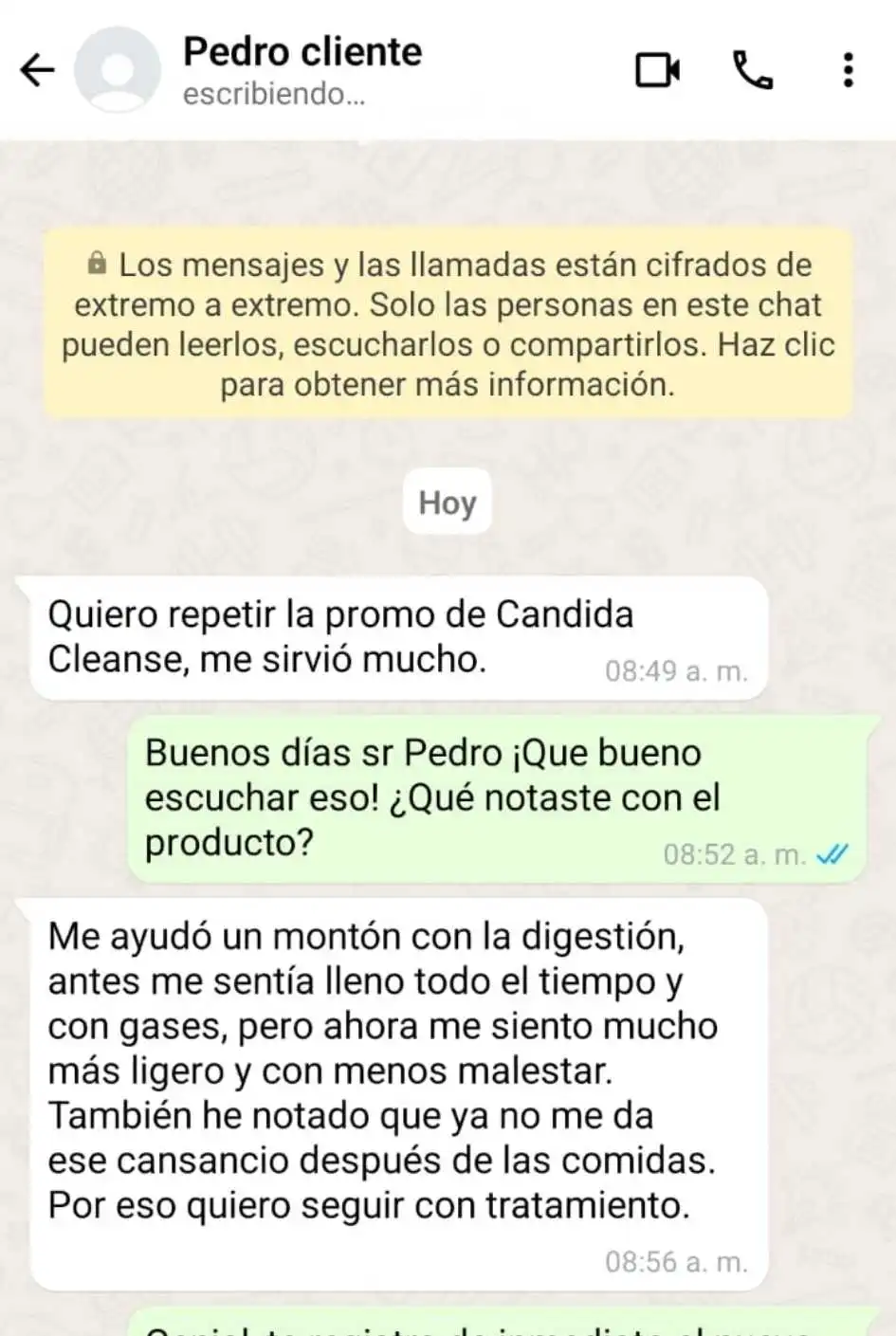
Task: Go back to the chat list
Action: coord(38,70)
